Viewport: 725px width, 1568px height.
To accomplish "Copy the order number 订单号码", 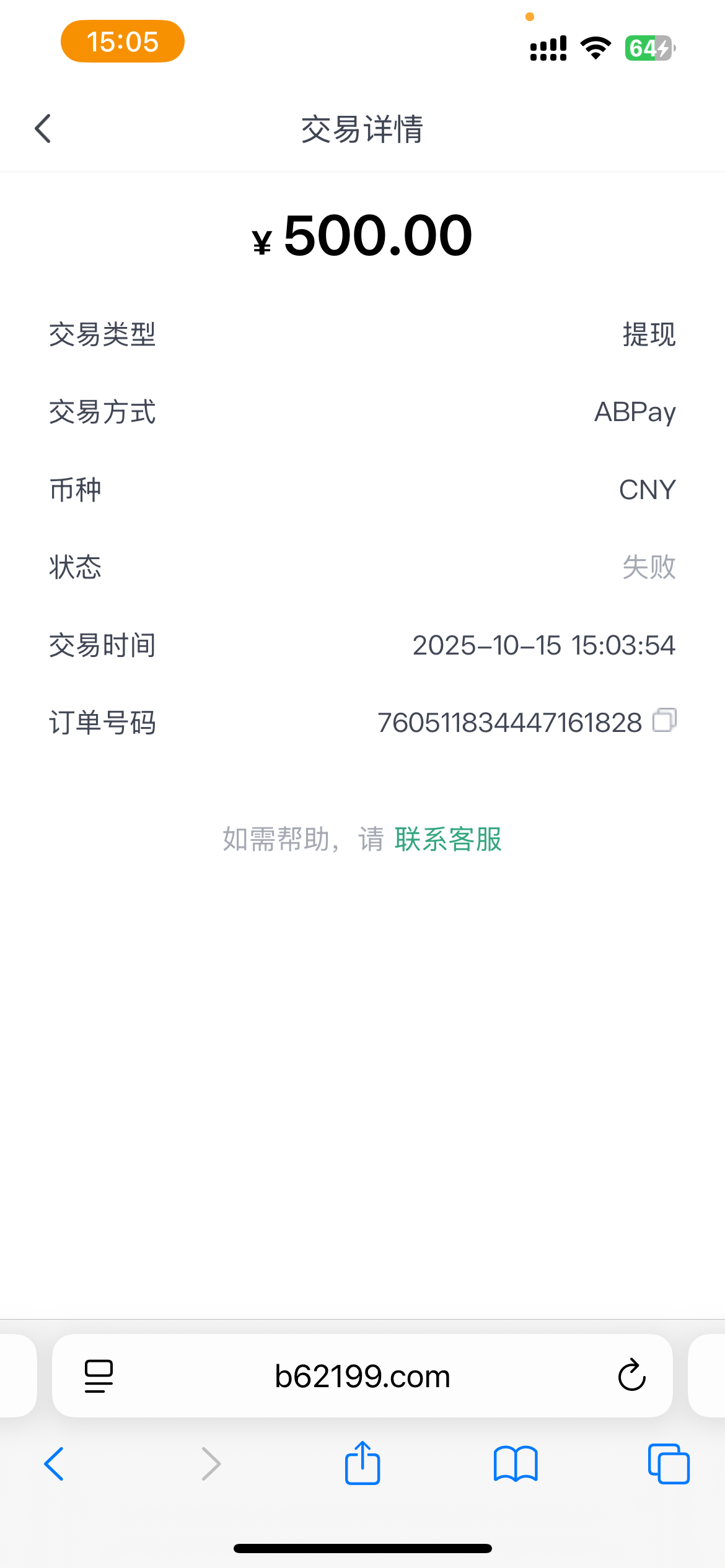I will (x=664, y=720).
